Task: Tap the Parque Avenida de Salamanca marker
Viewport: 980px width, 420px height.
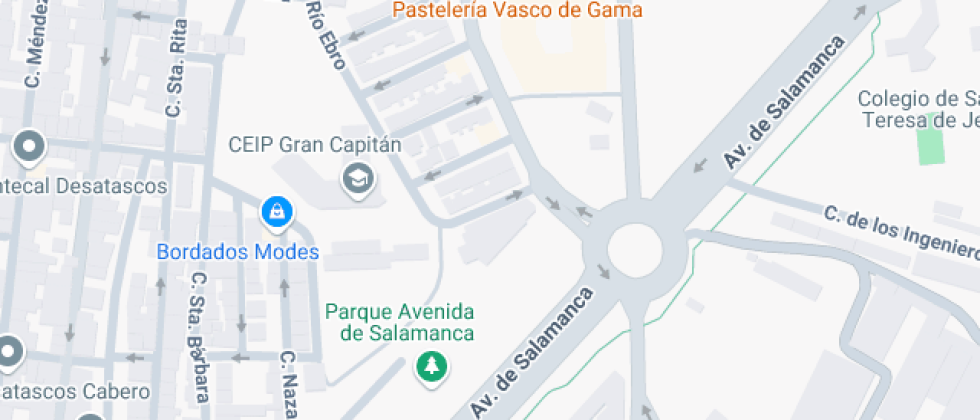Action: click(x=431, y=366)
